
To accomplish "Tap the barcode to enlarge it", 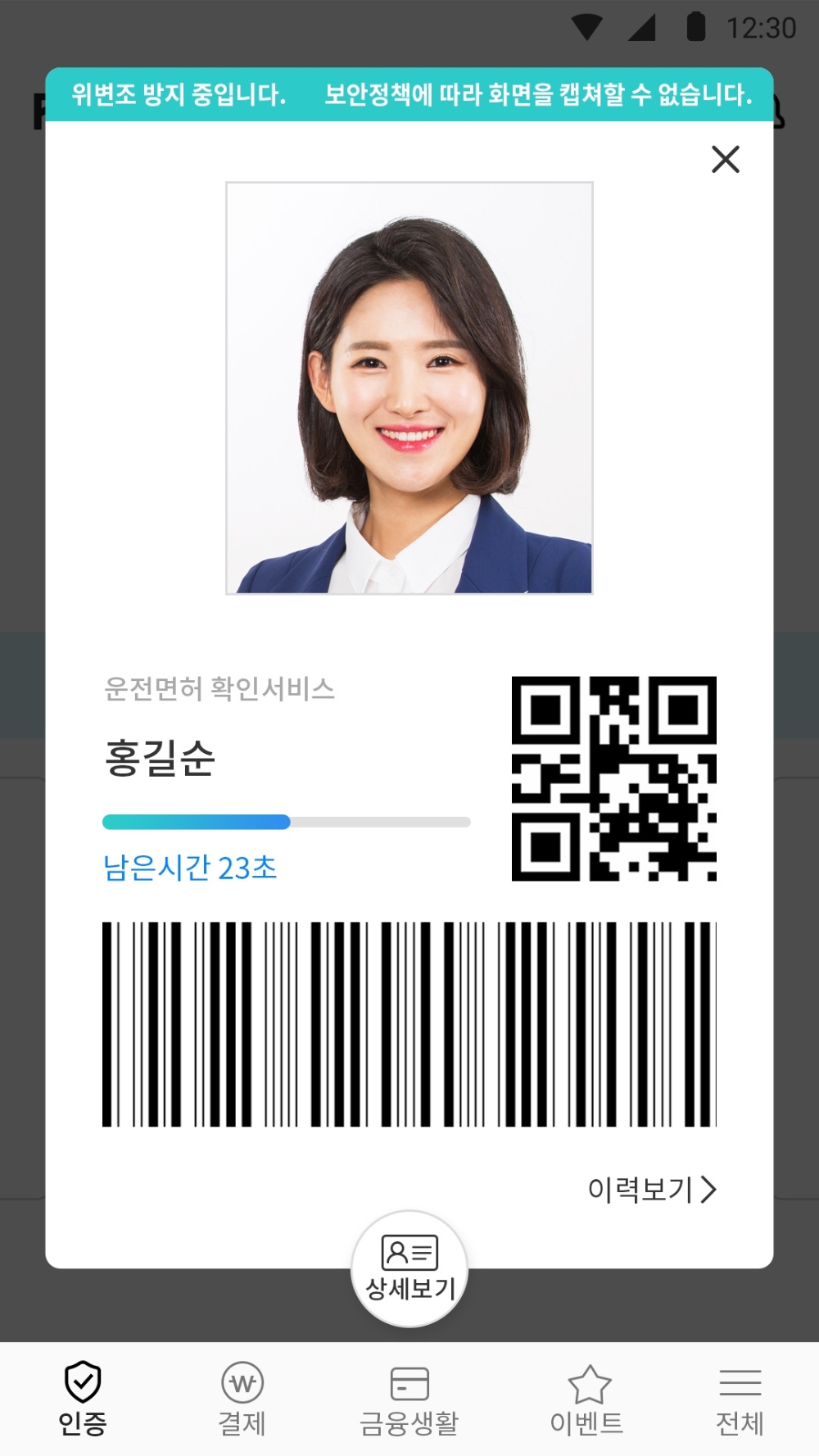I will (409, 1024).
